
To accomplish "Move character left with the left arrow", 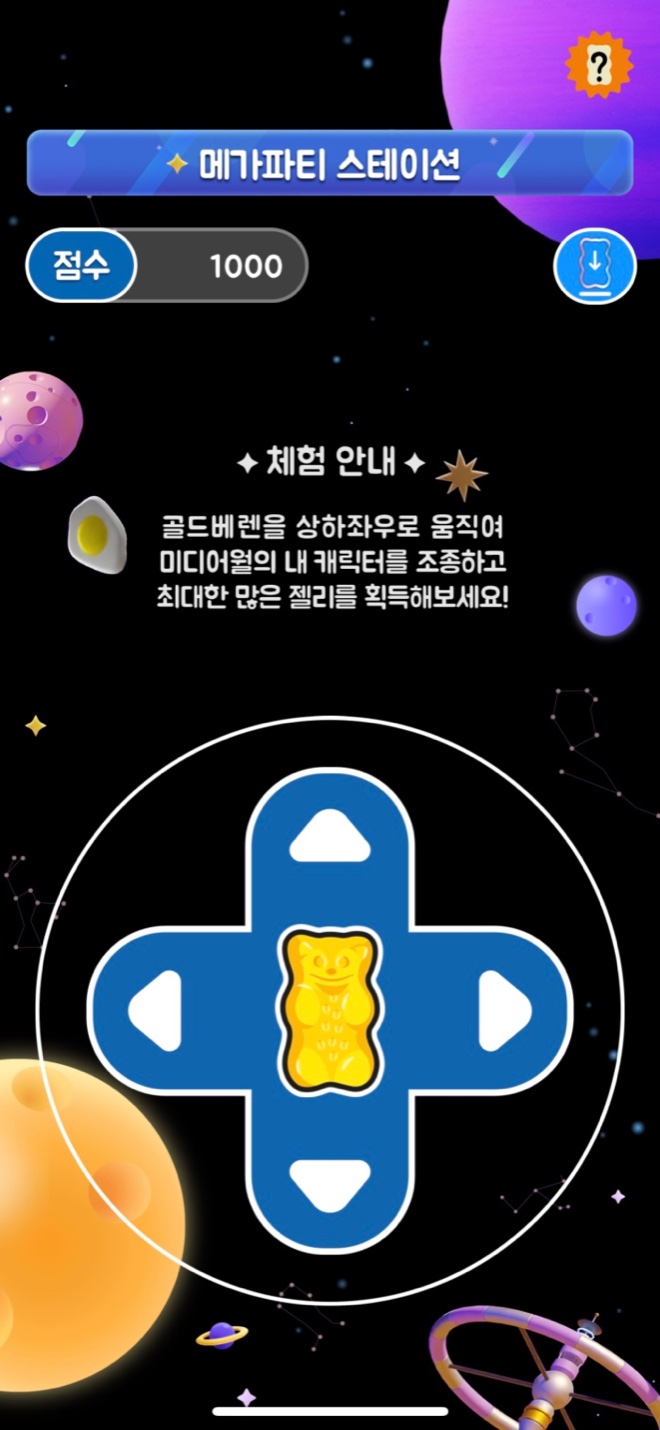I will pos(155,1011).
